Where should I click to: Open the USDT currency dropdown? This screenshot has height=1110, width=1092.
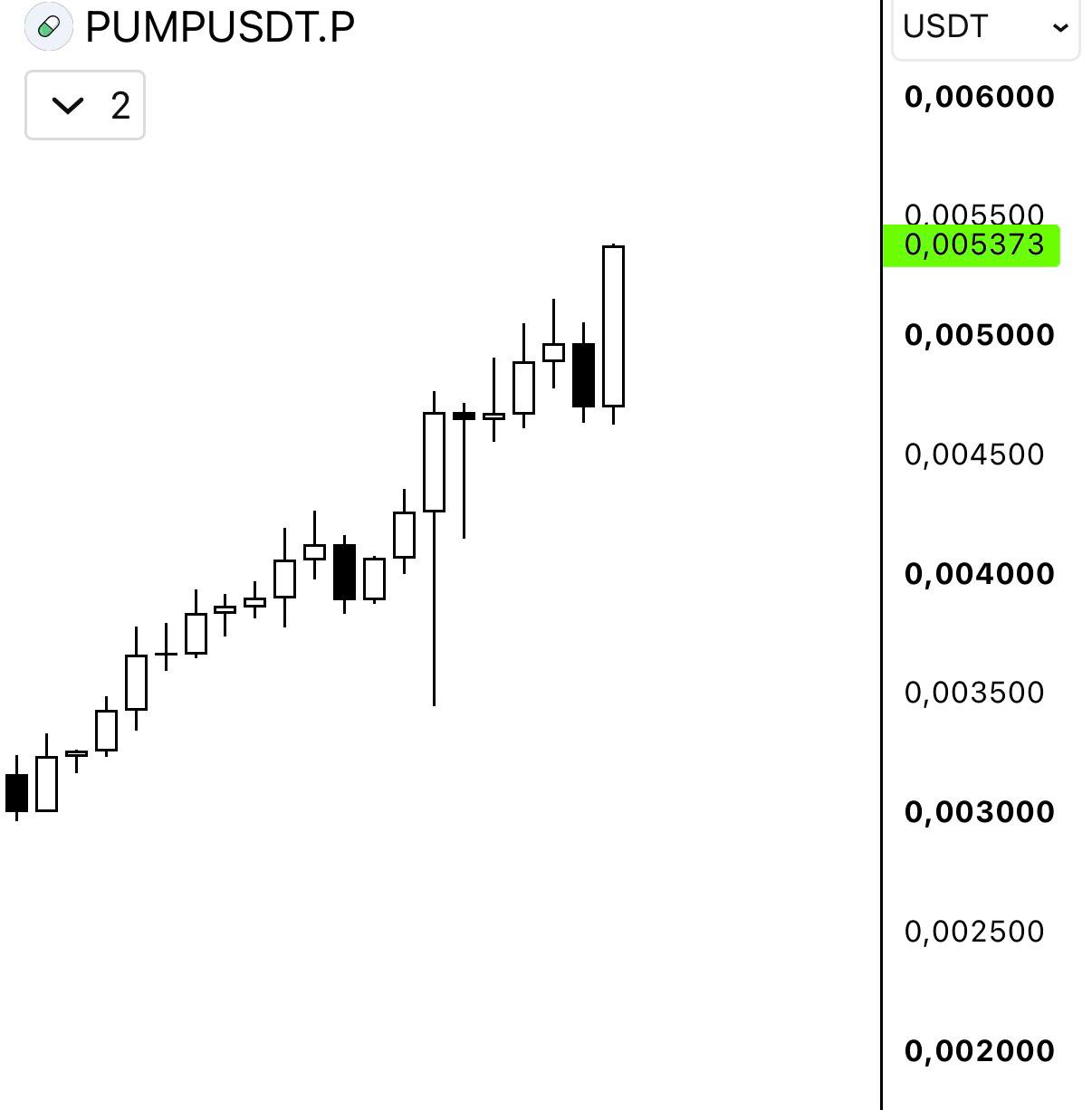pyautogui.click(x=985, y=28)
